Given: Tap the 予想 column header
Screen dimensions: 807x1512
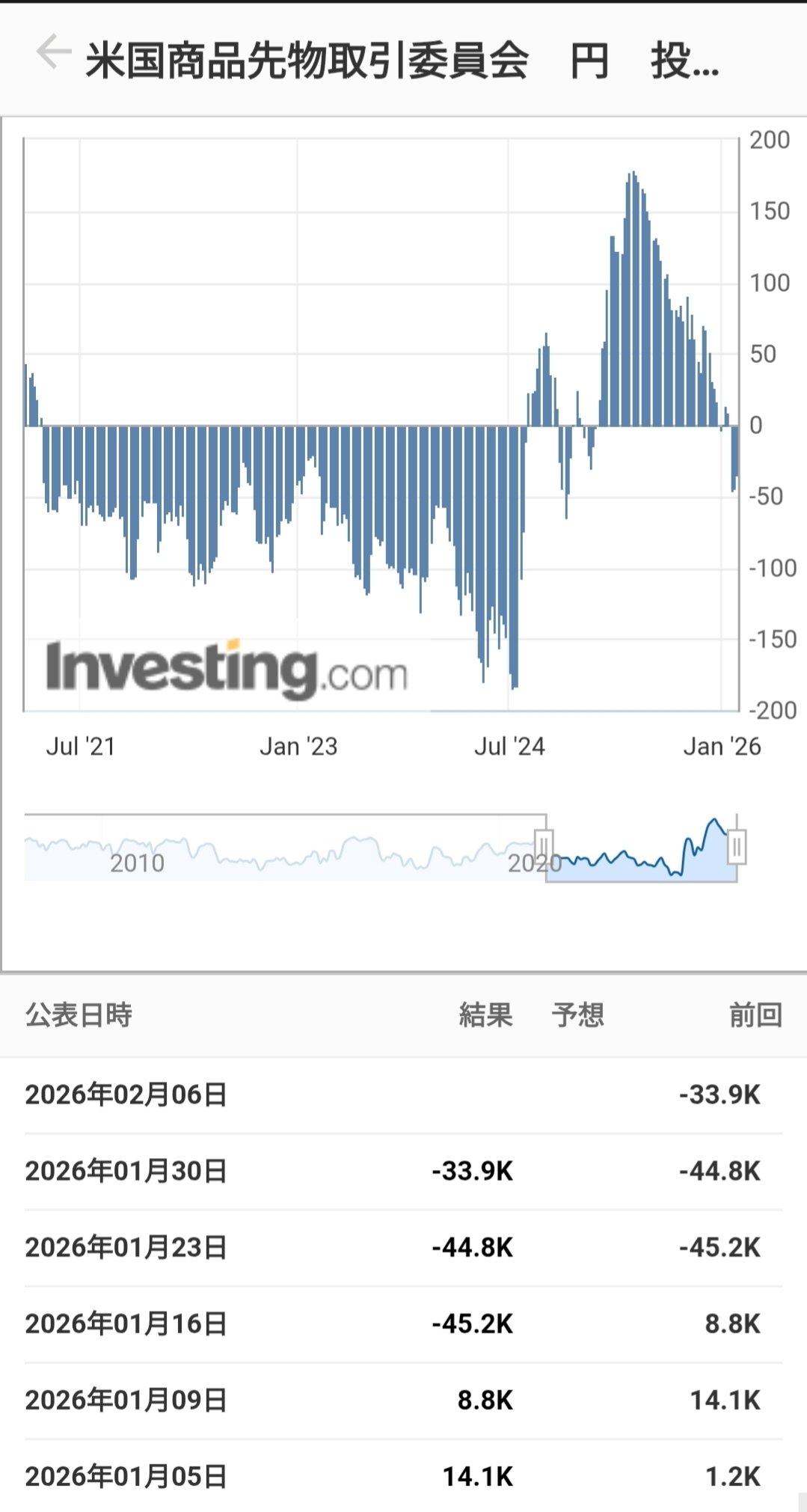Looking at the screenshot, I should pyautogui.click(x=580, y=1015).
